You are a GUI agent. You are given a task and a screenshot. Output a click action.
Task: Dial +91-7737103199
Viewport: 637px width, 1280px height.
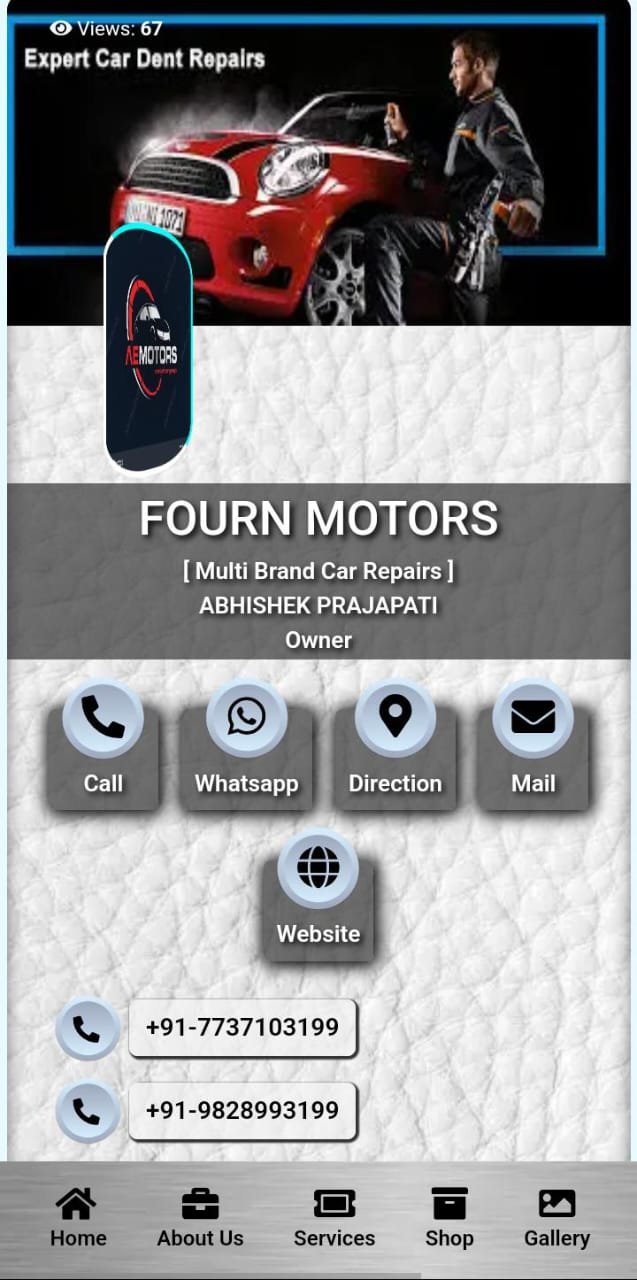tap(242, 1027)
